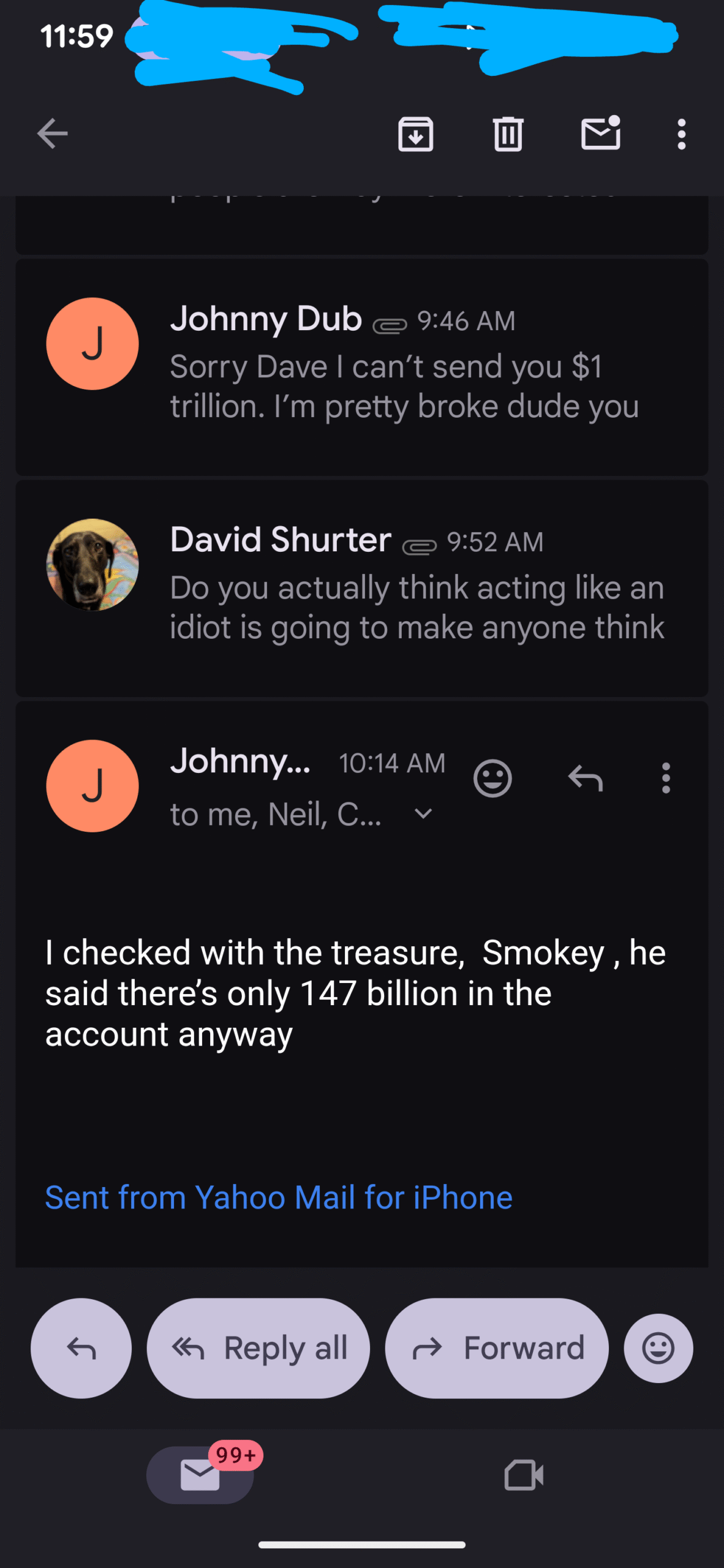The image size is (724, 1568).
Task: Archive this email conversation
Action: point(415,134)
